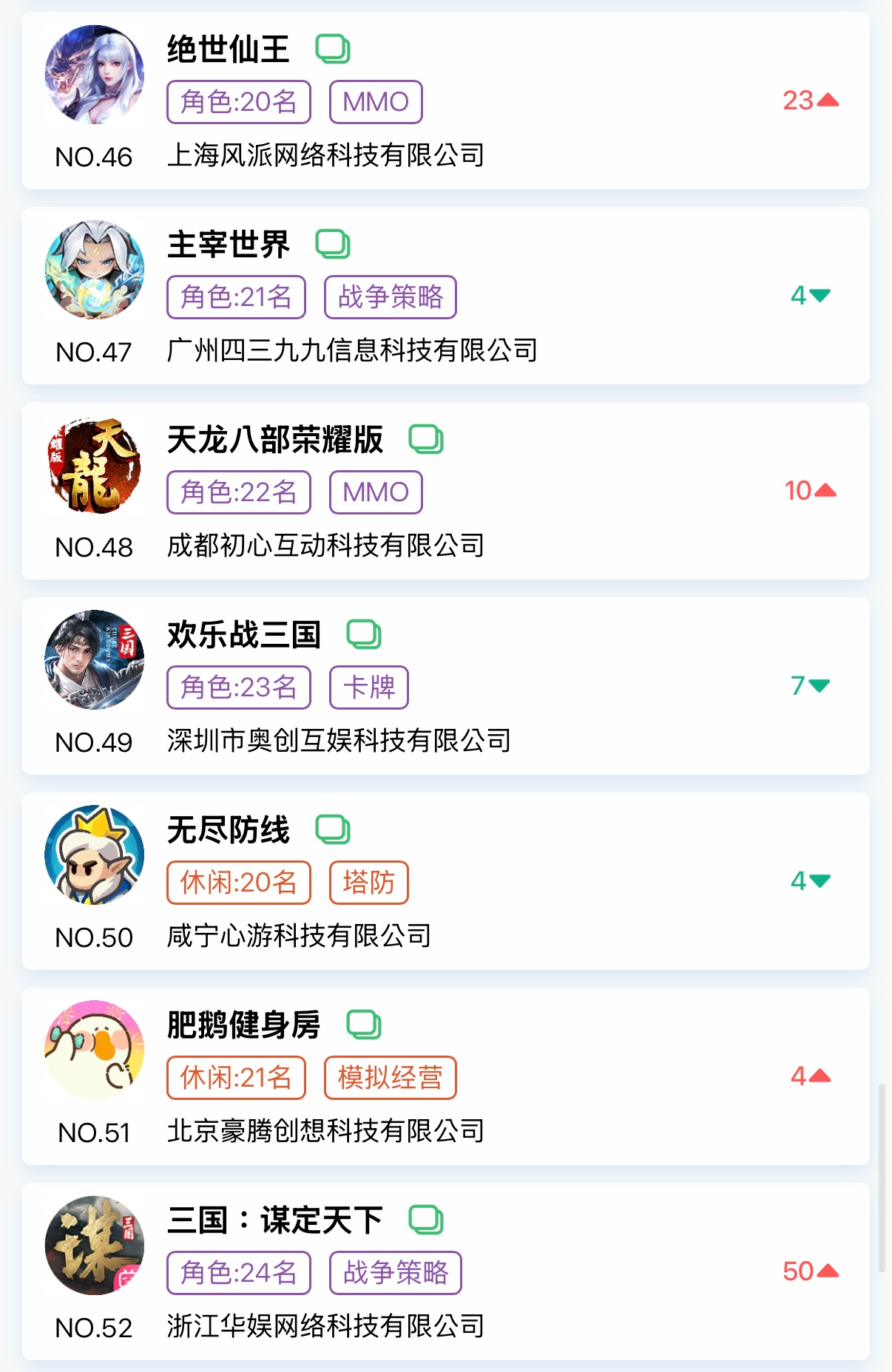The height and width of the screenshot is (1372, 892).
Task: Copy the name 主宰世界
Action: coord(333,245)
